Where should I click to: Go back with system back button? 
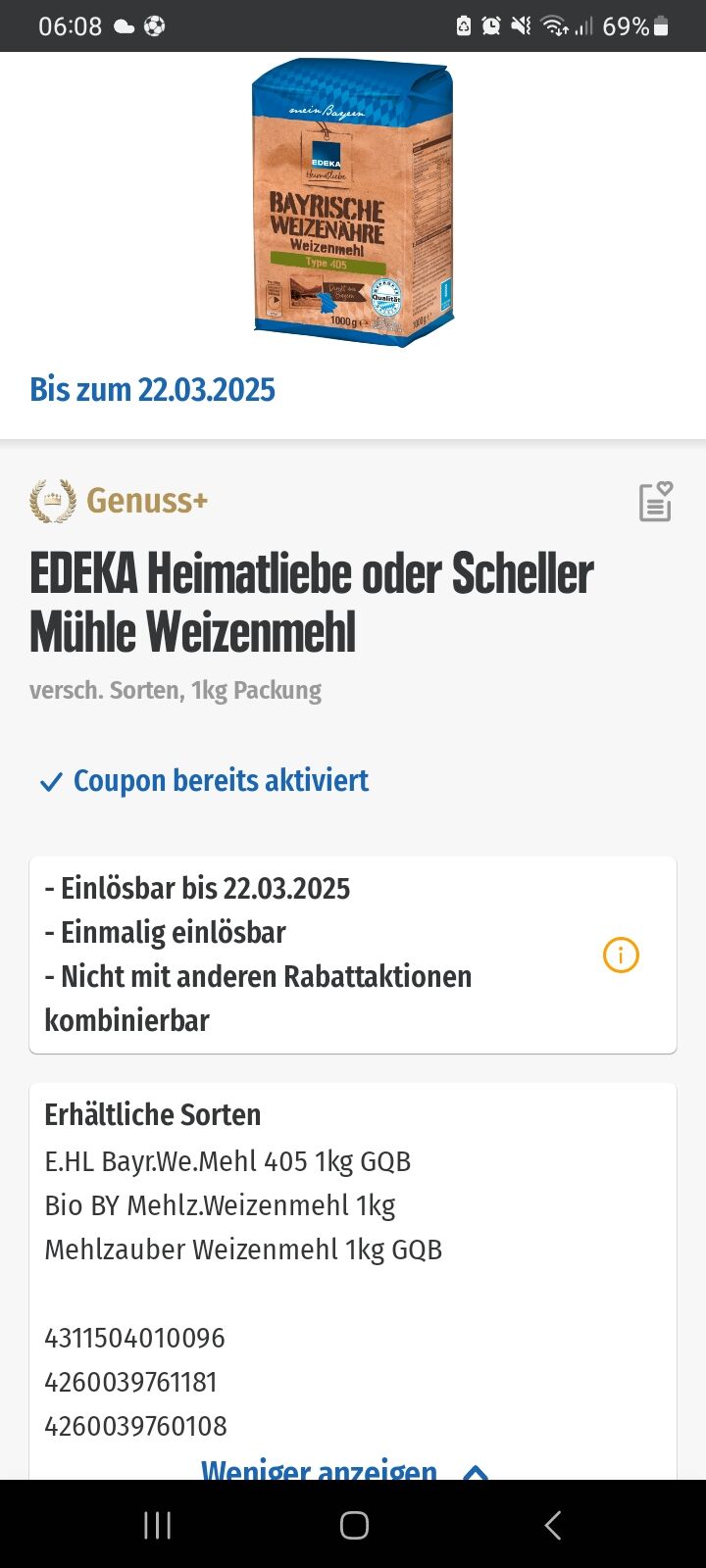(x=552, y=1525)
